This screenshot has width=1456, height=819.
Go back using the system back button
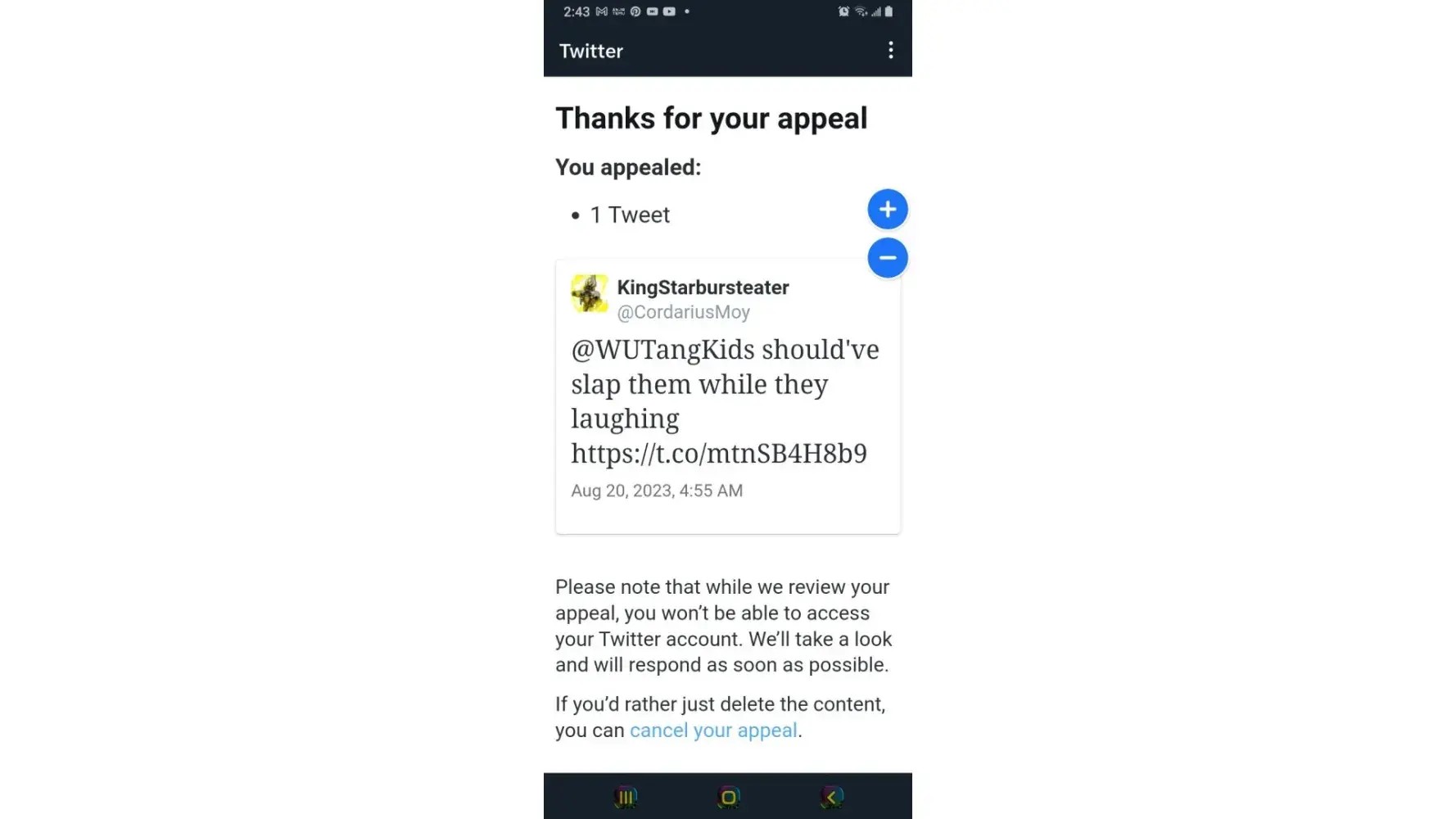831,797
